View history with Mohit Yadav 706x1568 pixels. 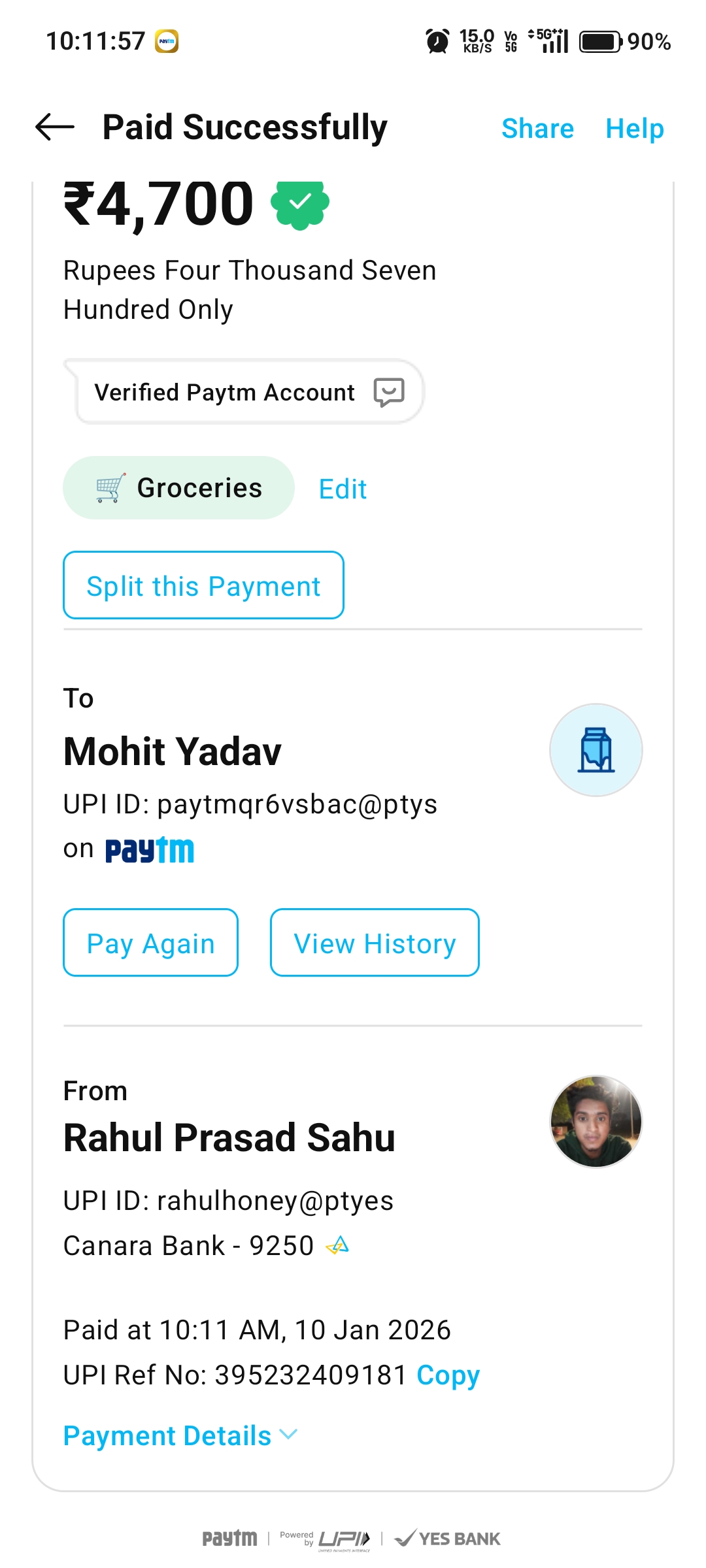(375, 943)
